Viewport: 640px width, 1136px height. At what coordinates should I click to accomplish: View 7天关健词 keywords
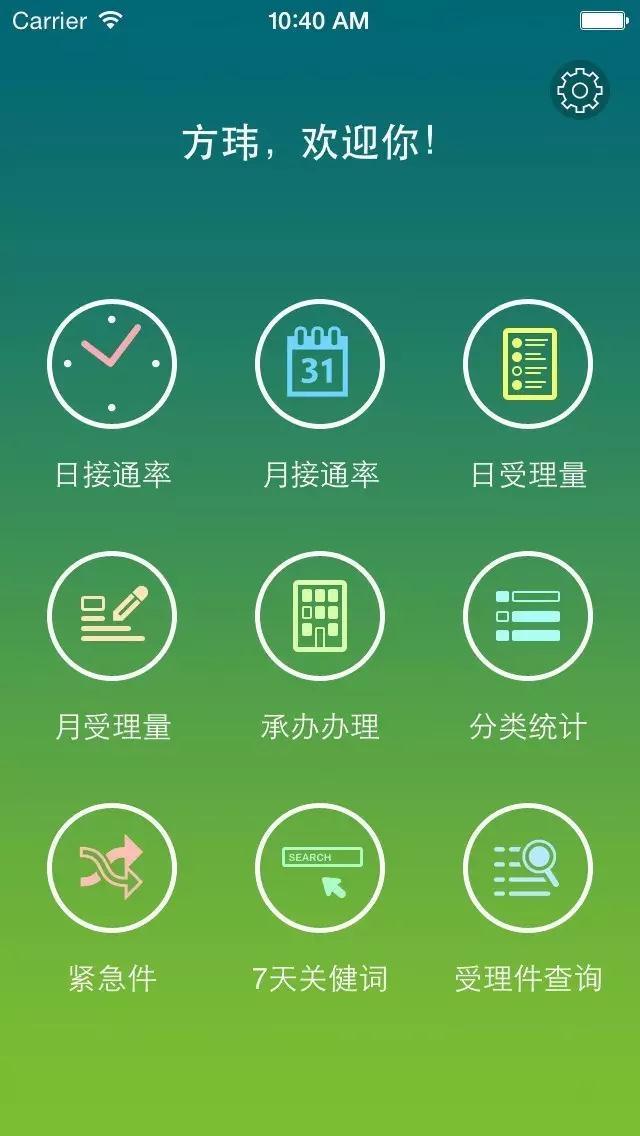click(320, 868)
